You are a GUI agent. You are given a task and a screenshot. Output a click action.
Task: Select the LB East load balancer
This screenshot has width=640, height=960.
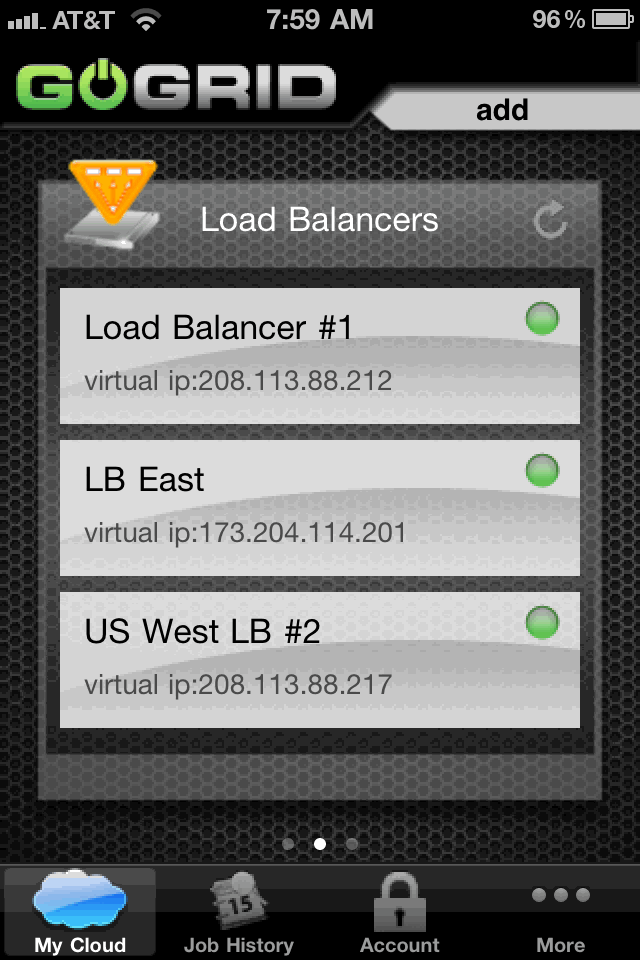(319, 507)
